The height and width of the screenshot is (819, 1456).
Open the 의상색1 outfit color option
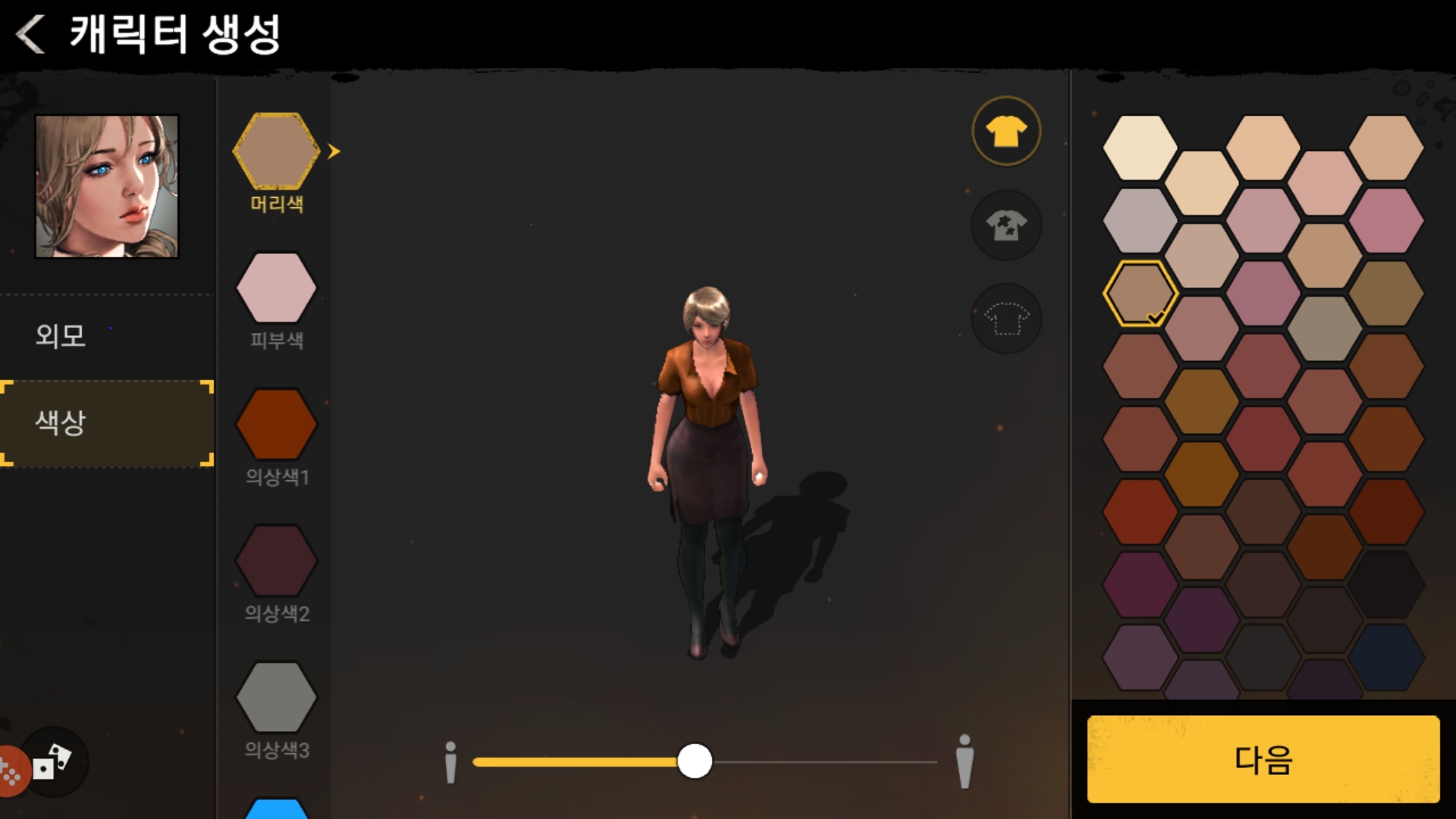277,425
